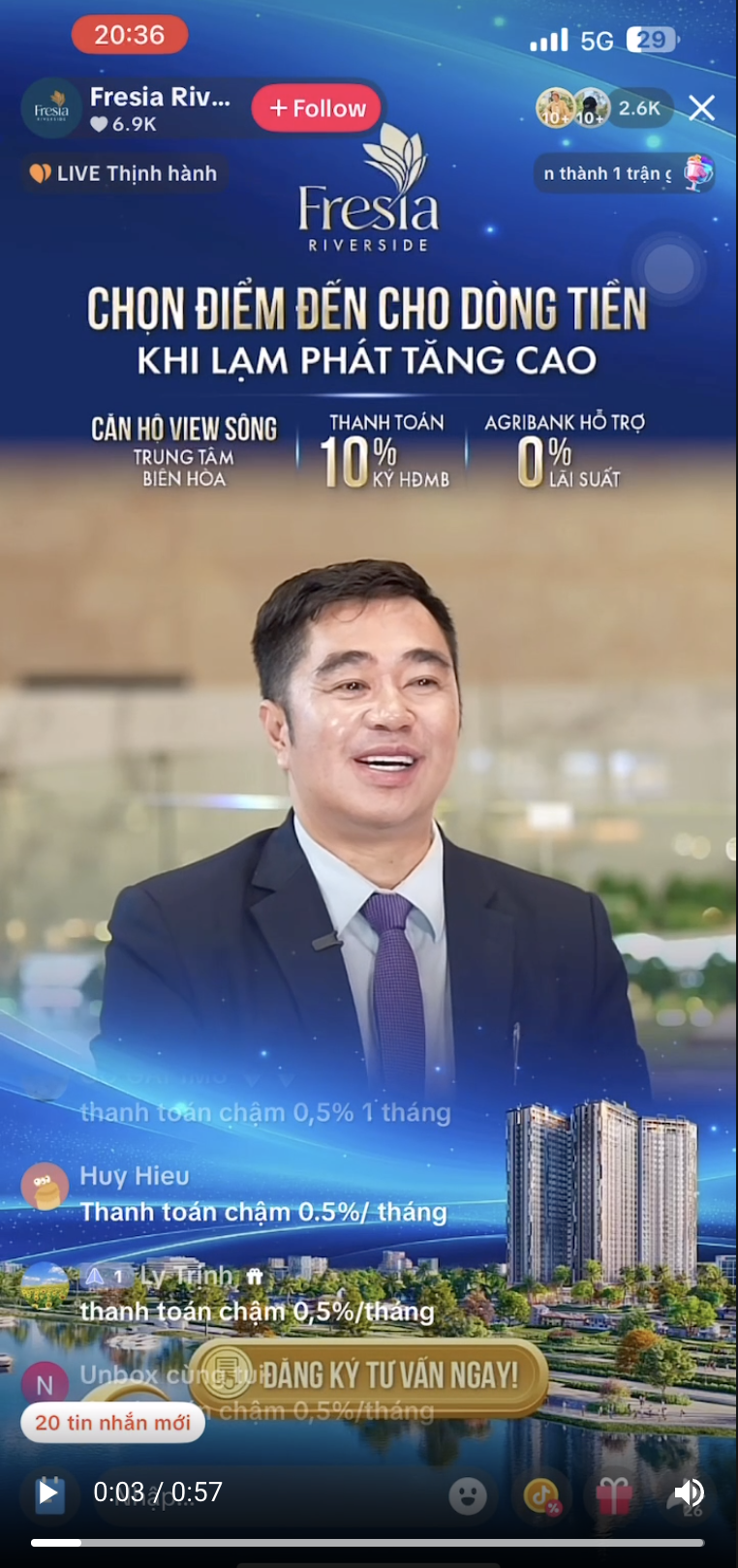Open the LIVE Thịnh hành ranking
Screen dimensions: 738x1568
point(125,174)
